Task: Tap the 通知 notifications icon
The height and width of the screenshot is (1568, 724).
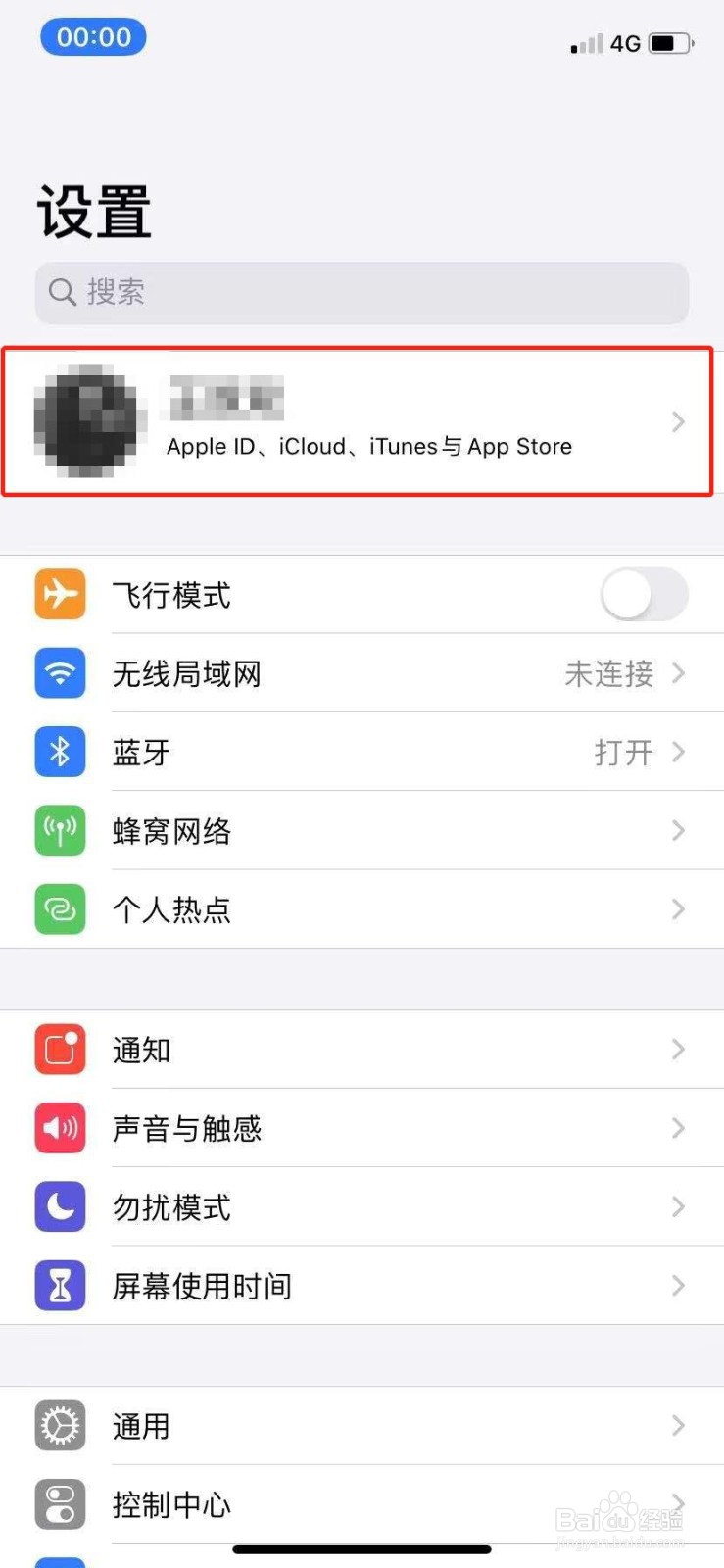Action: click(60, 1050)
